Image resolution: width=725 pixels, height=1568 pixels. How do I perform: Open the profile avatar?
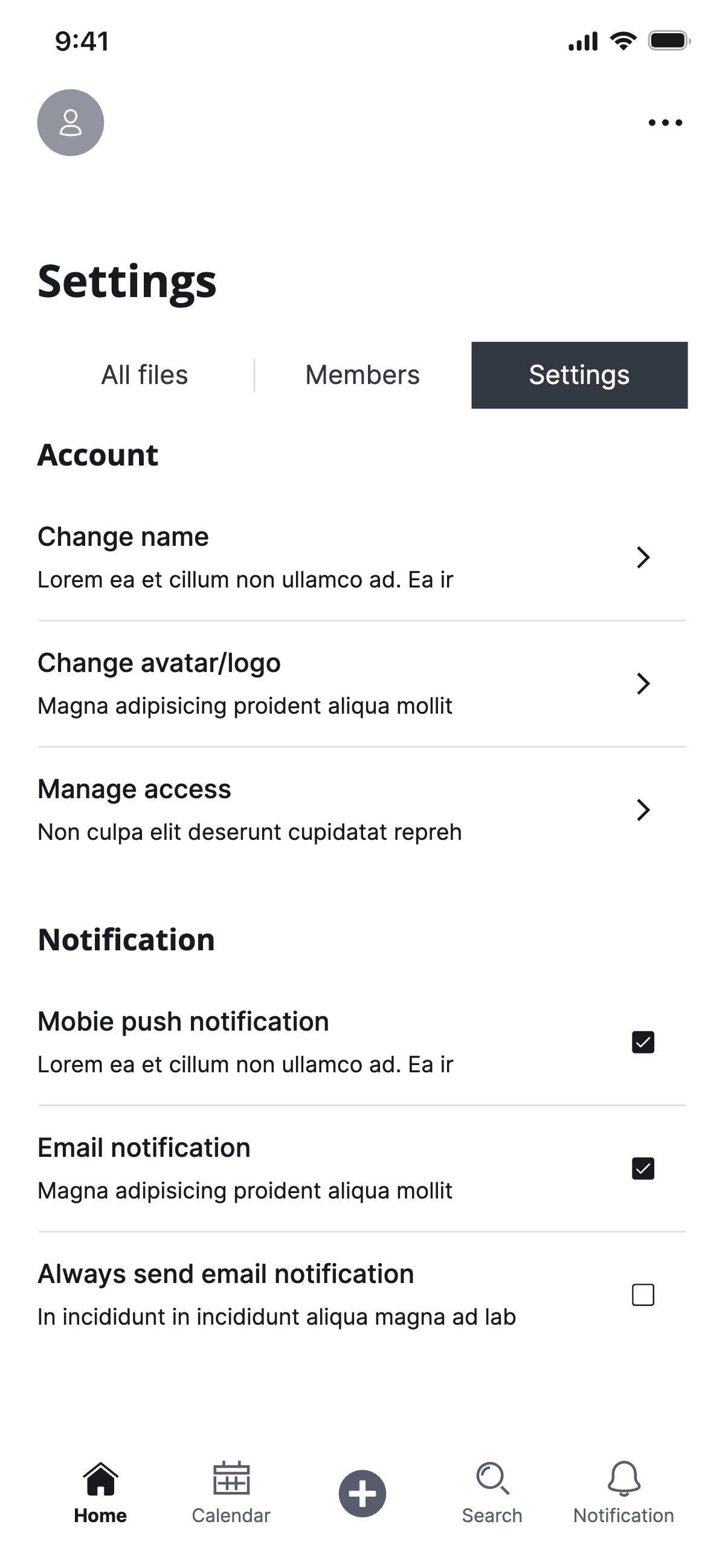click(70, 123)
